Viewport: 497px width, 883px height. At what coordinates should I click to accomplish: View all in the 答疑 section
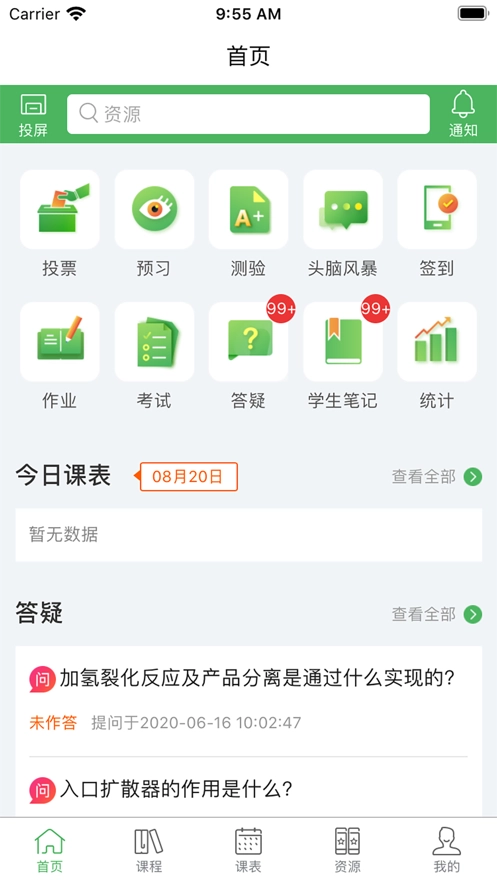pyautogui.click(x=437, y=614)
